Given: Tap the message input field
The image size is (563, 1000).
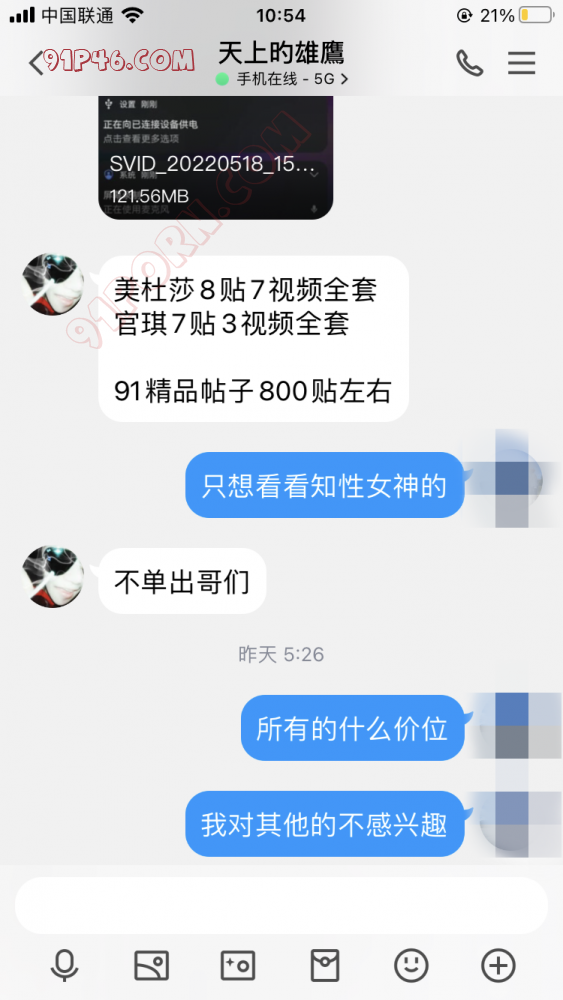Looking at the screenshot, I should [x=281, y=906].
